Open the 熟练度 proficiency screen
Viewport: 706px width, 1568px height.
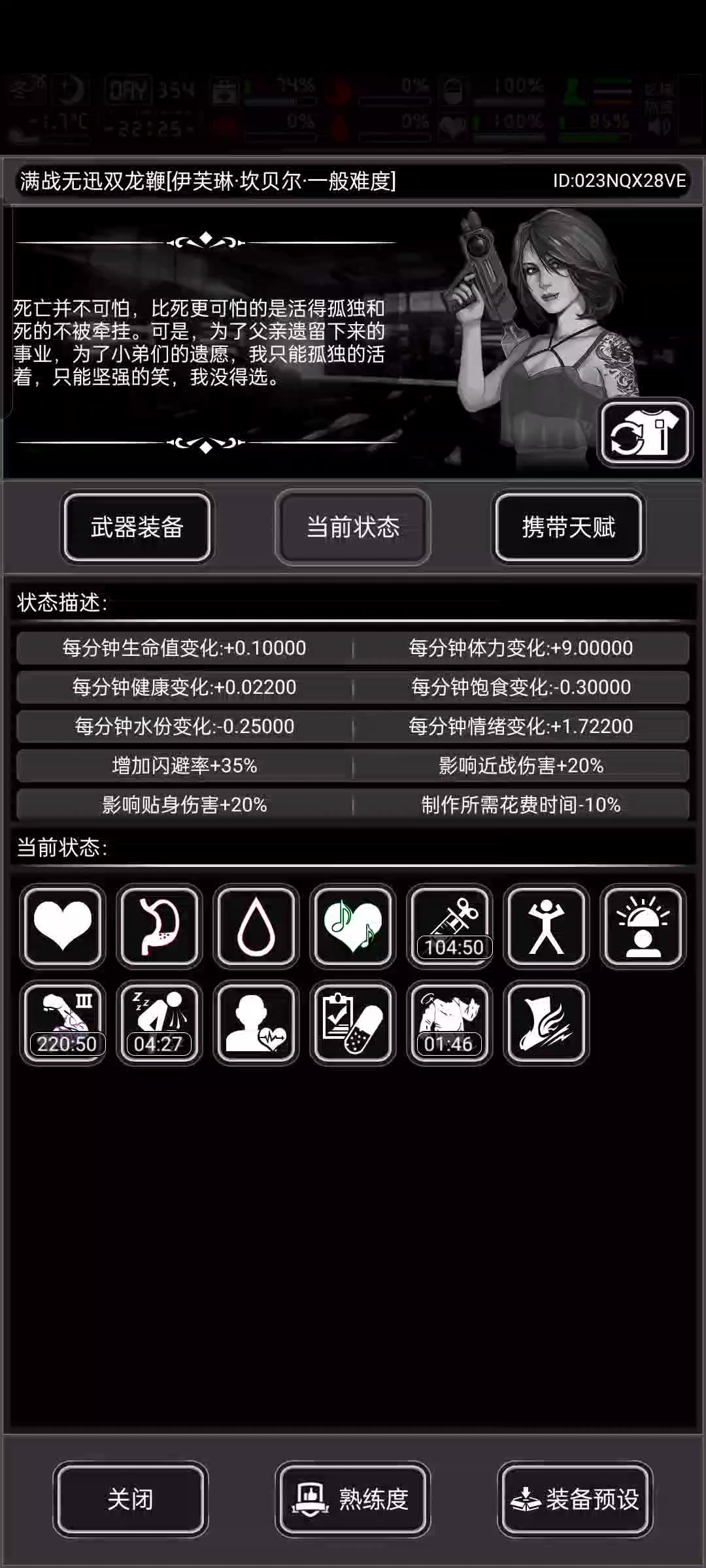point(353,1499)
